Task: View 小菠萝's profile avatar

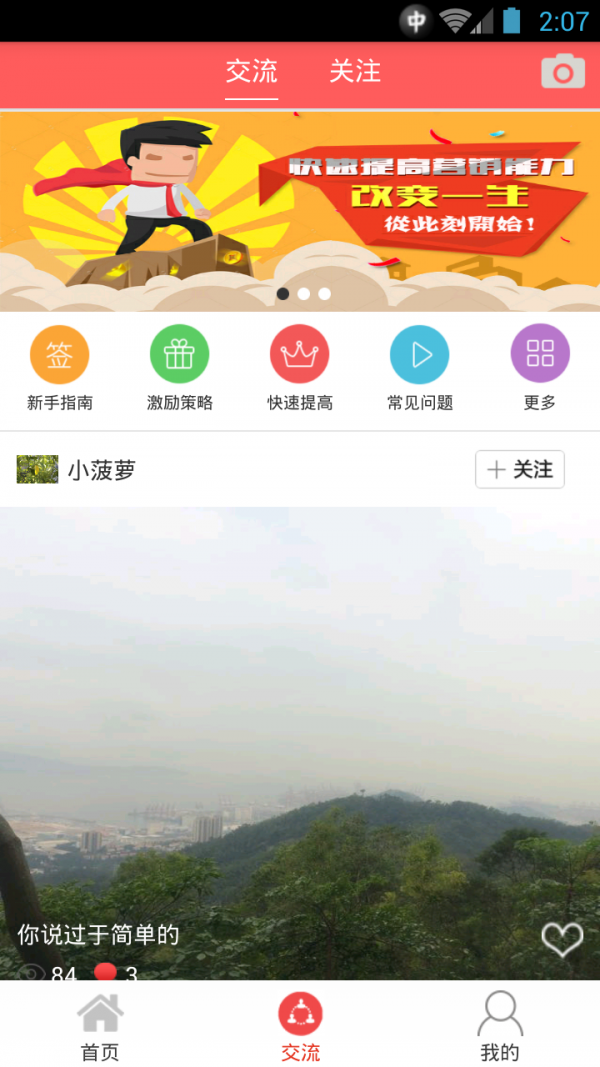Action: click(37, 470)
